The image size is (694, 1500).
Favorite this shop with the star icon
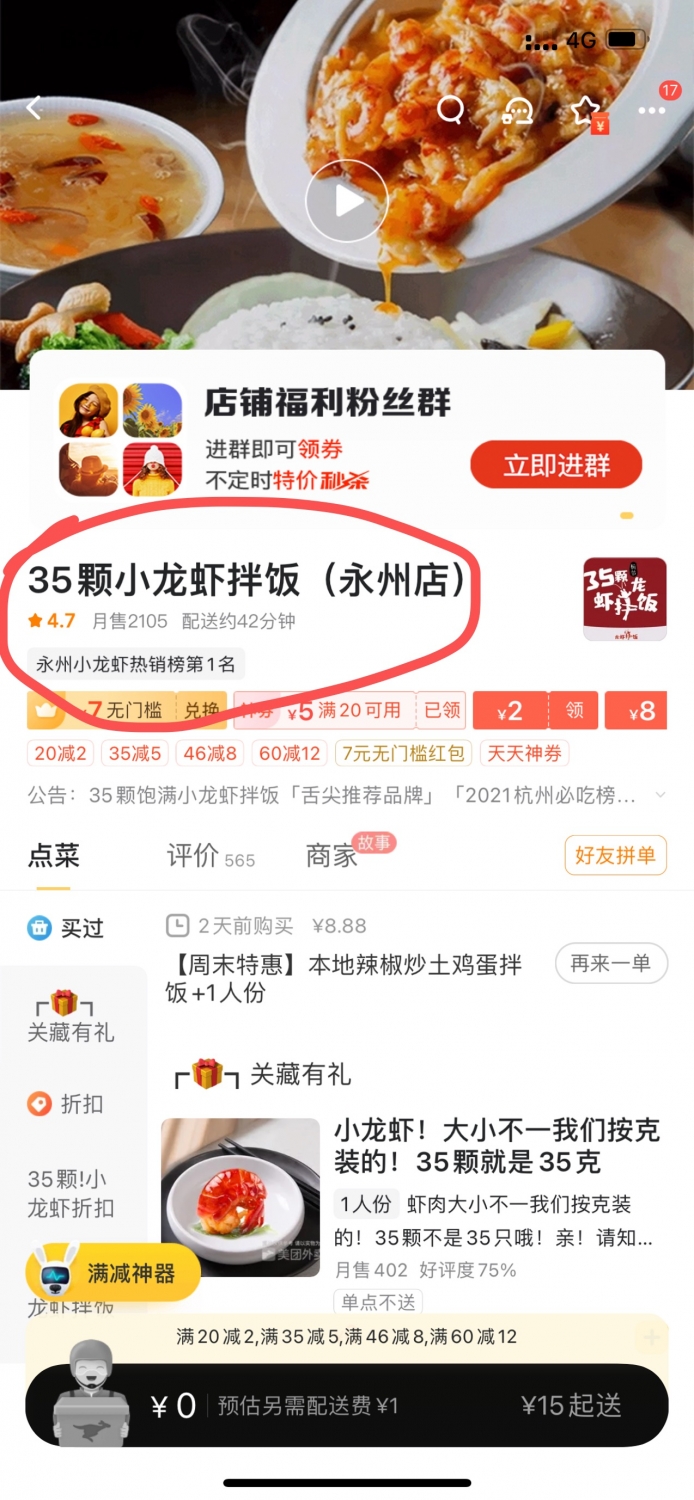tap(585, 109)
